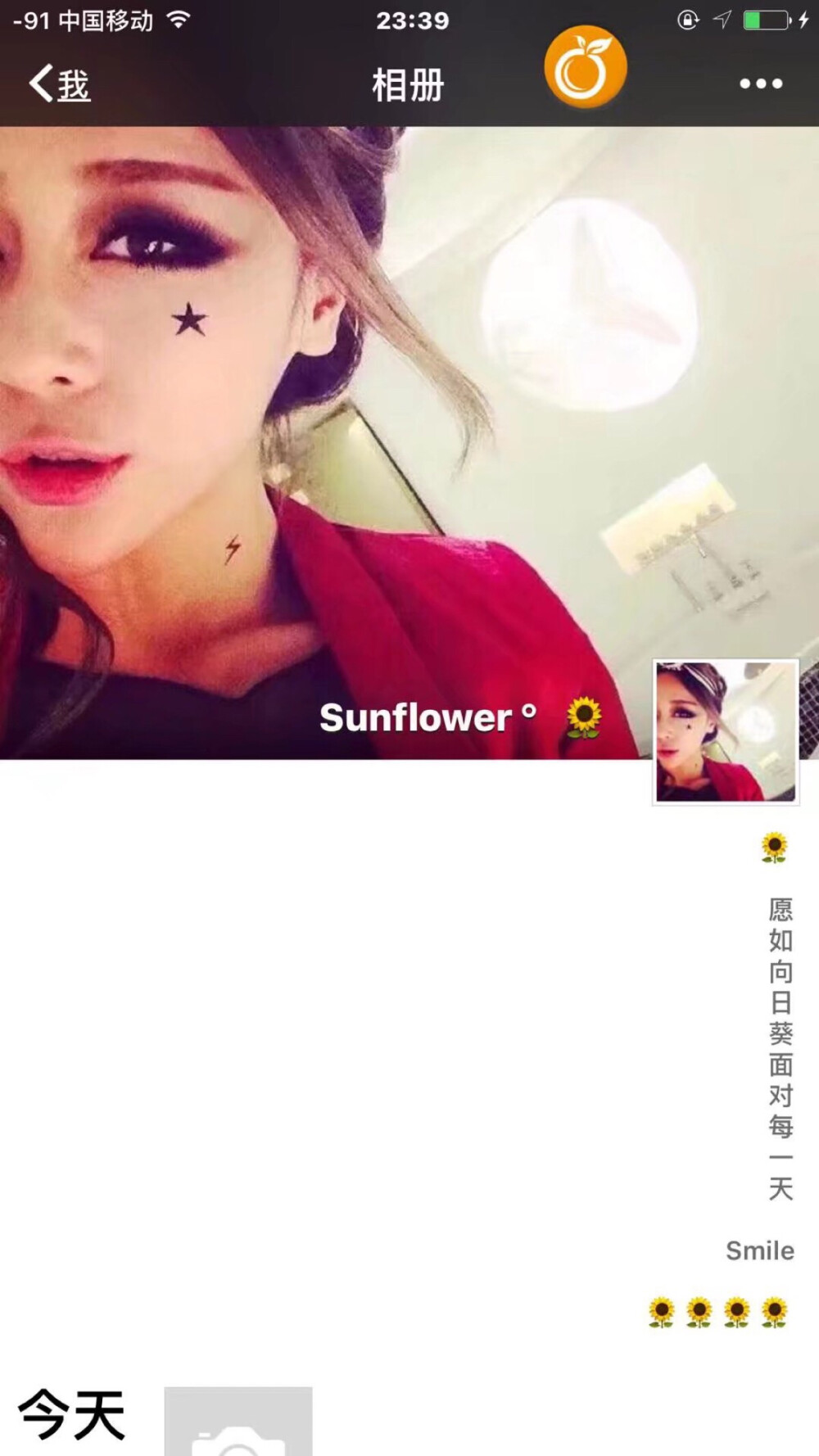Tap the orange floating icon

point(586,68)
